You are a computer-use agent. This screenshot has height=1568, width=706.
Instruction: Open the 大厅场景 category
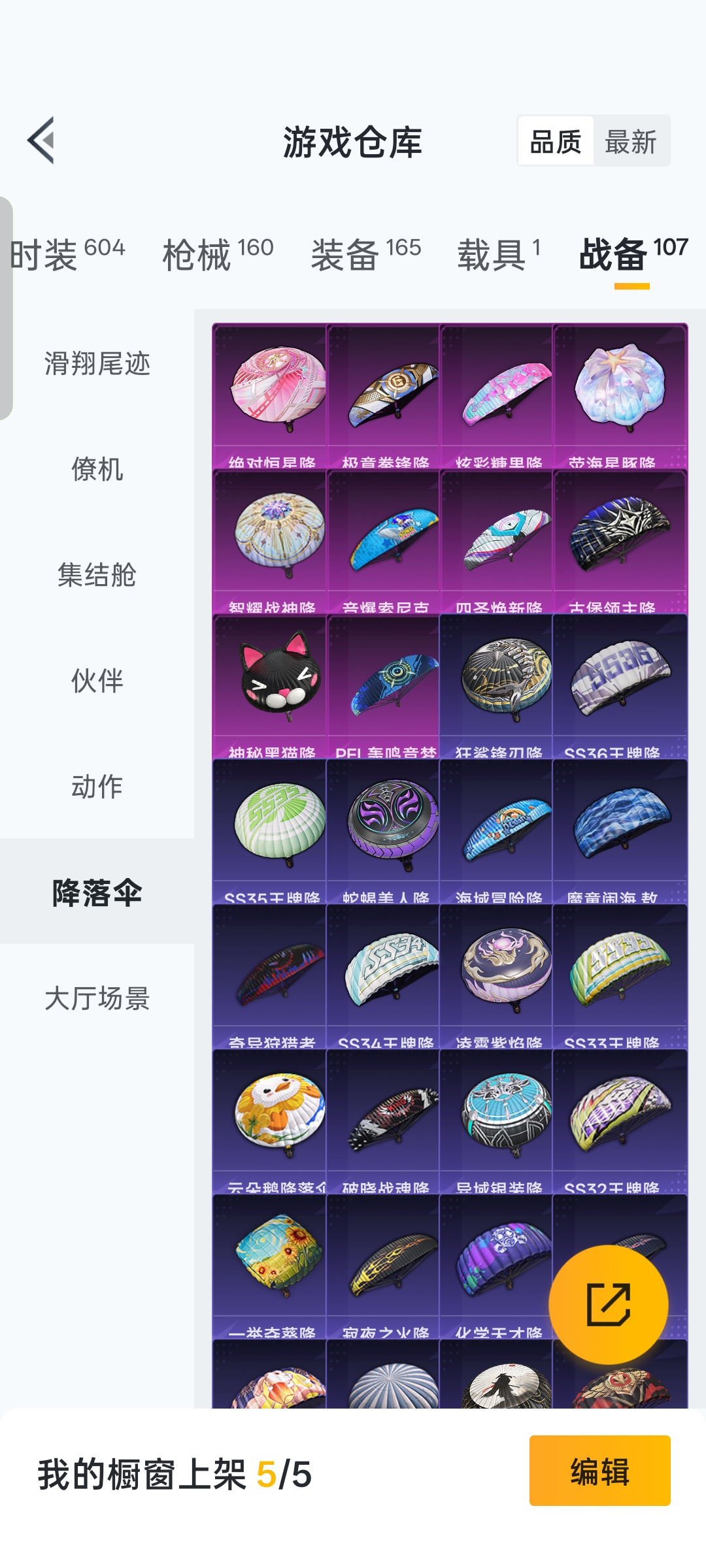pyautogui.click(x=97, y=998)
